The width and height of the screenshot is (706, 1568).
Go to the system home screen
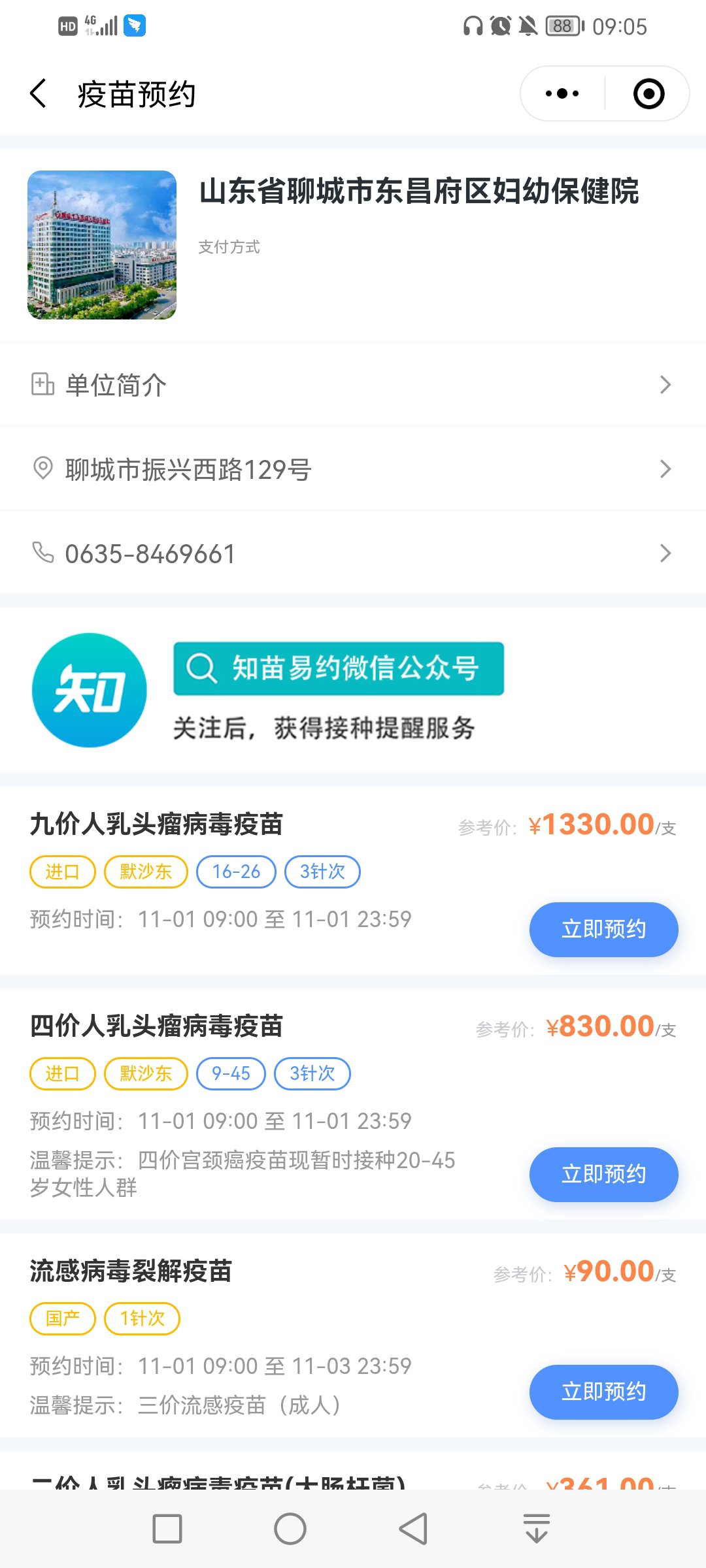tap(290, 1529)
